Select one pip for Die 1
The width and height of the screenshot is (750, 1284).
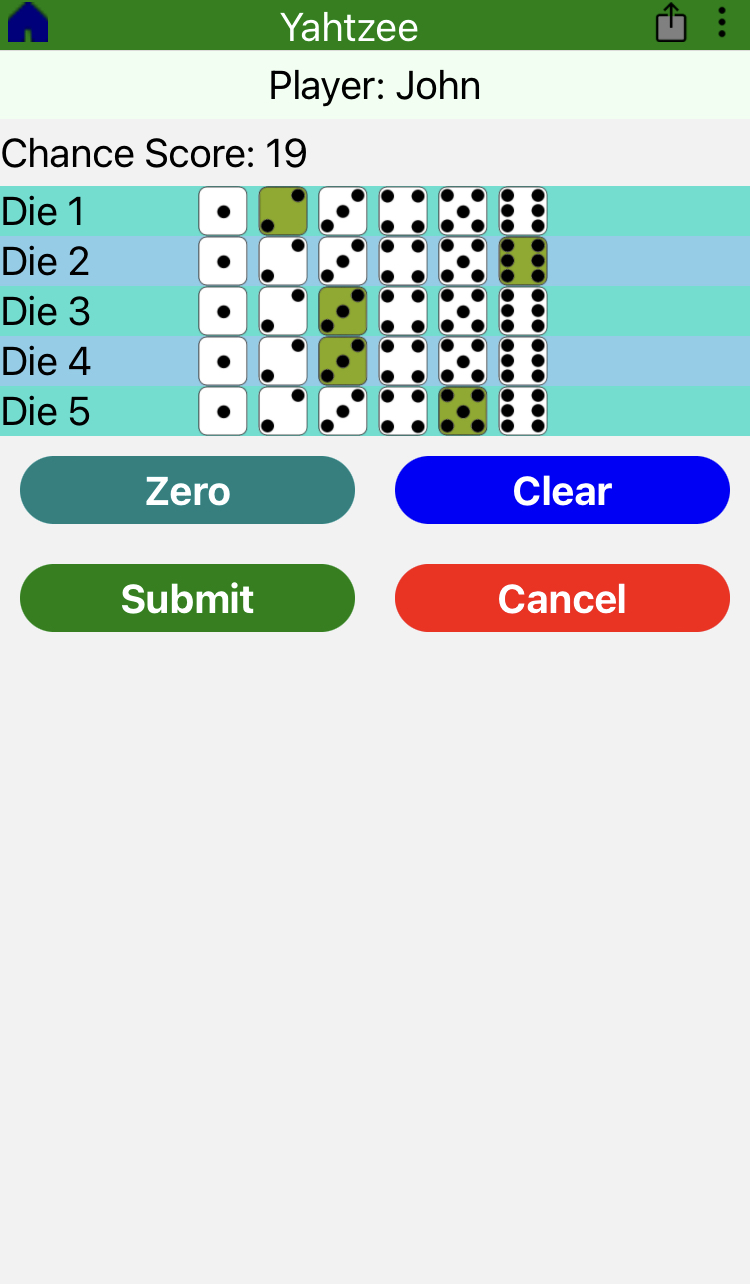click(223, 211)
